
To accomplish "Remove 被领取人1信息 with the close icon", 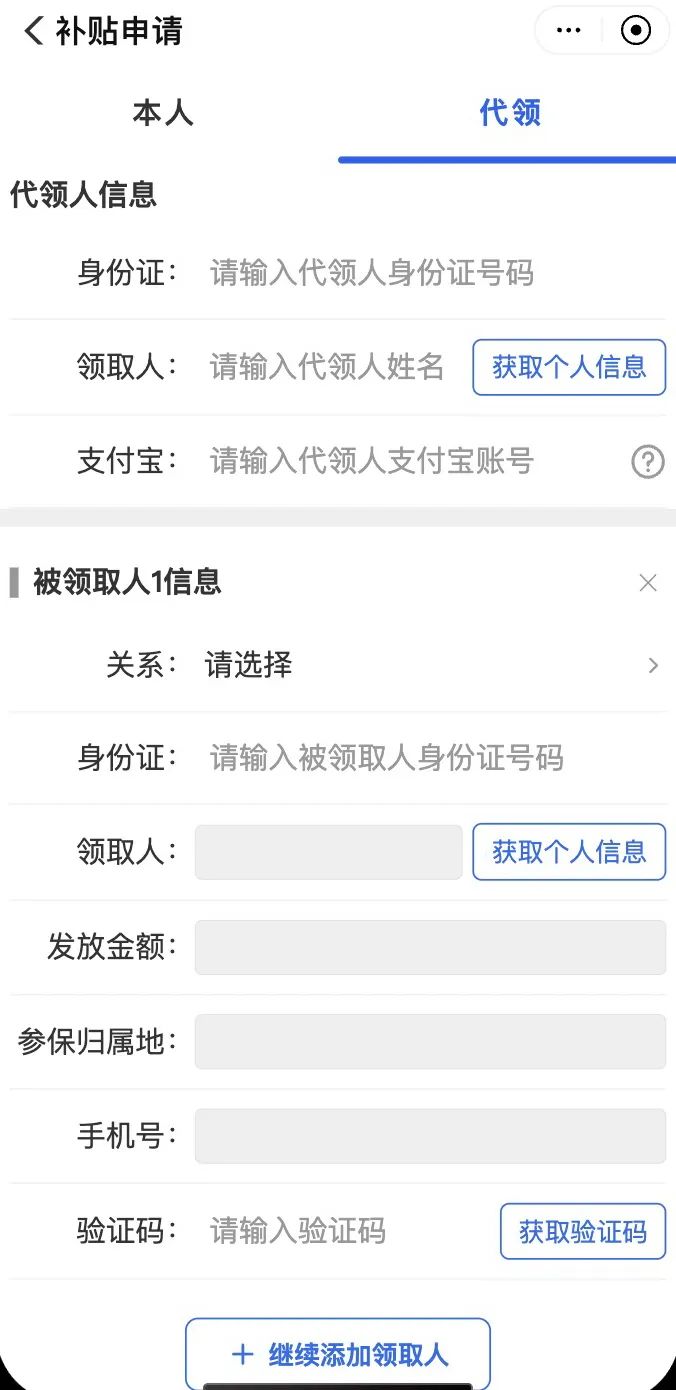I will [x=648, y=583].
